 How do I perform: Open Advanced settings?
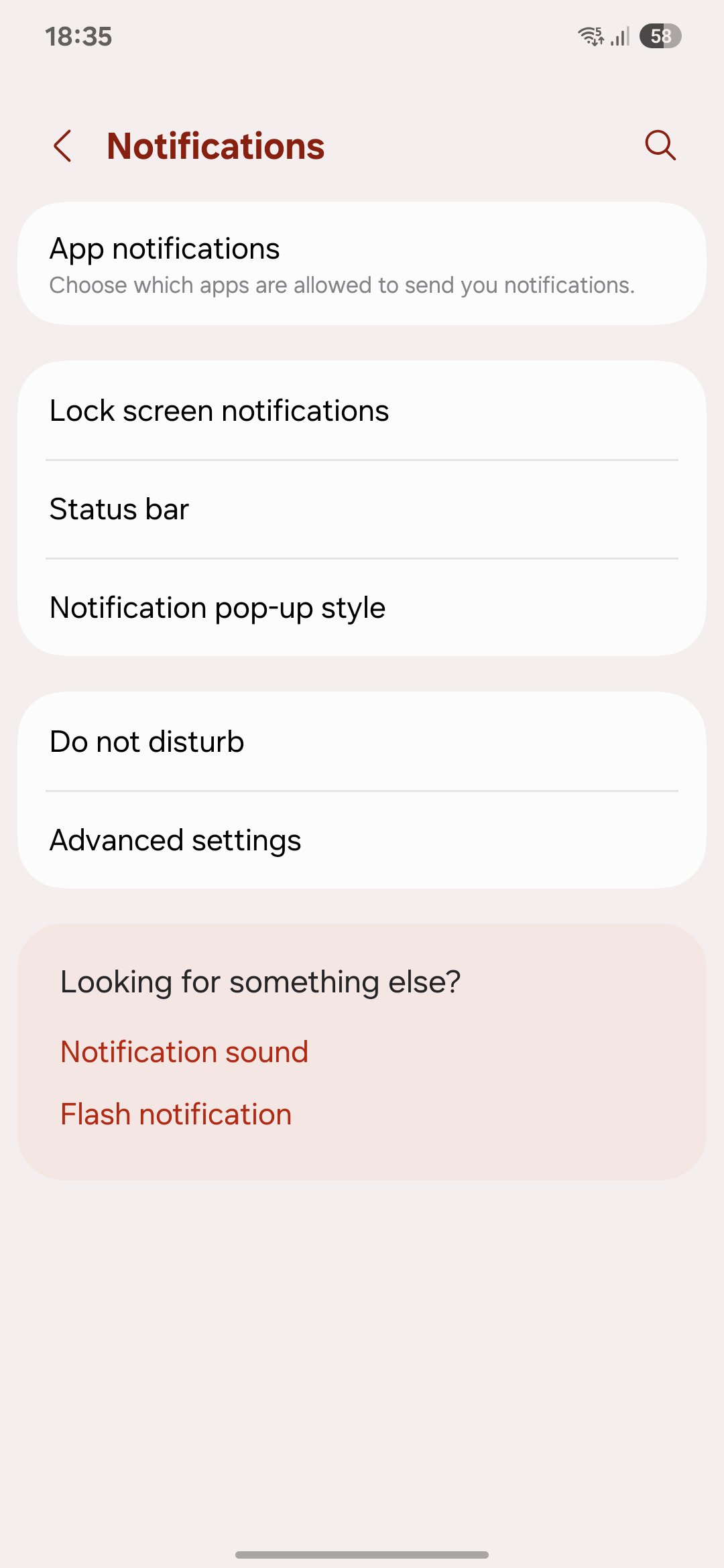[362, 840]
